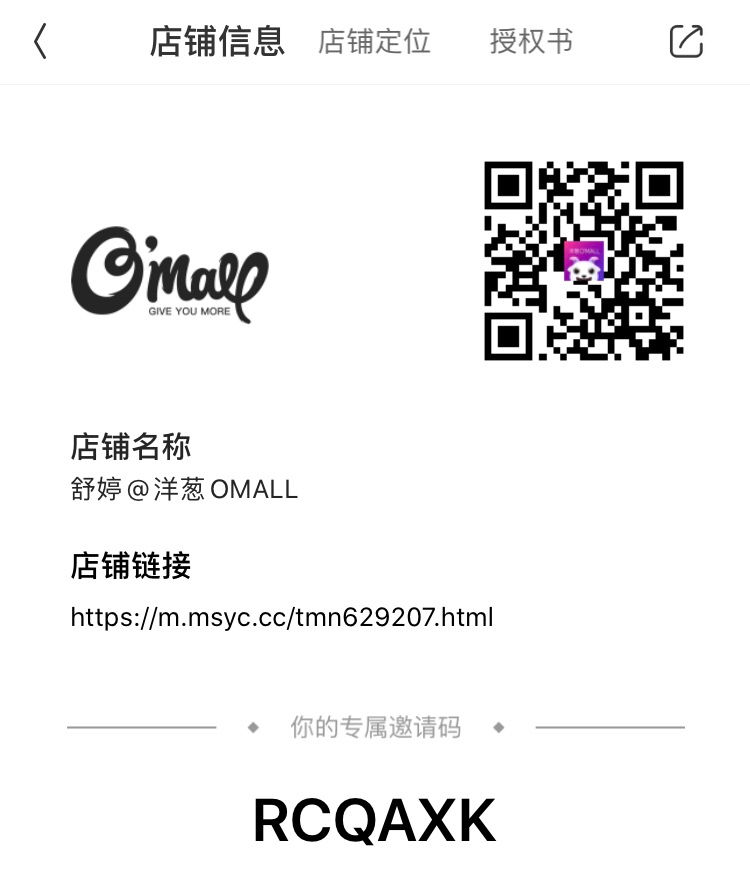Switch to the 店铺定位 tab
The image size is (750, 877).
[374, 42]
